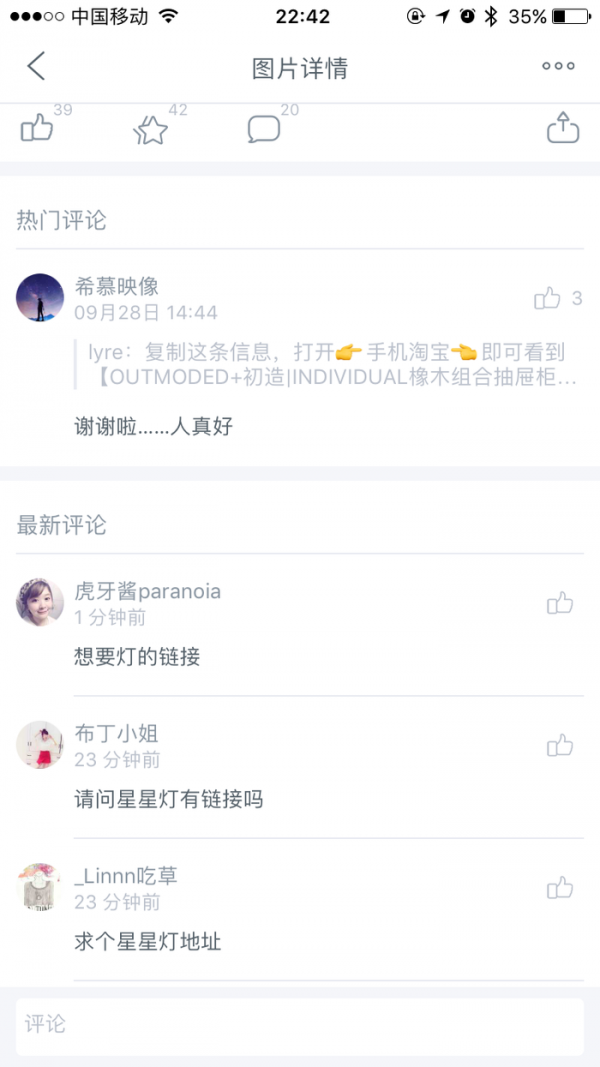Open the comments bubble icon
Screen dimensions: 600x1067
click(264, 129)
